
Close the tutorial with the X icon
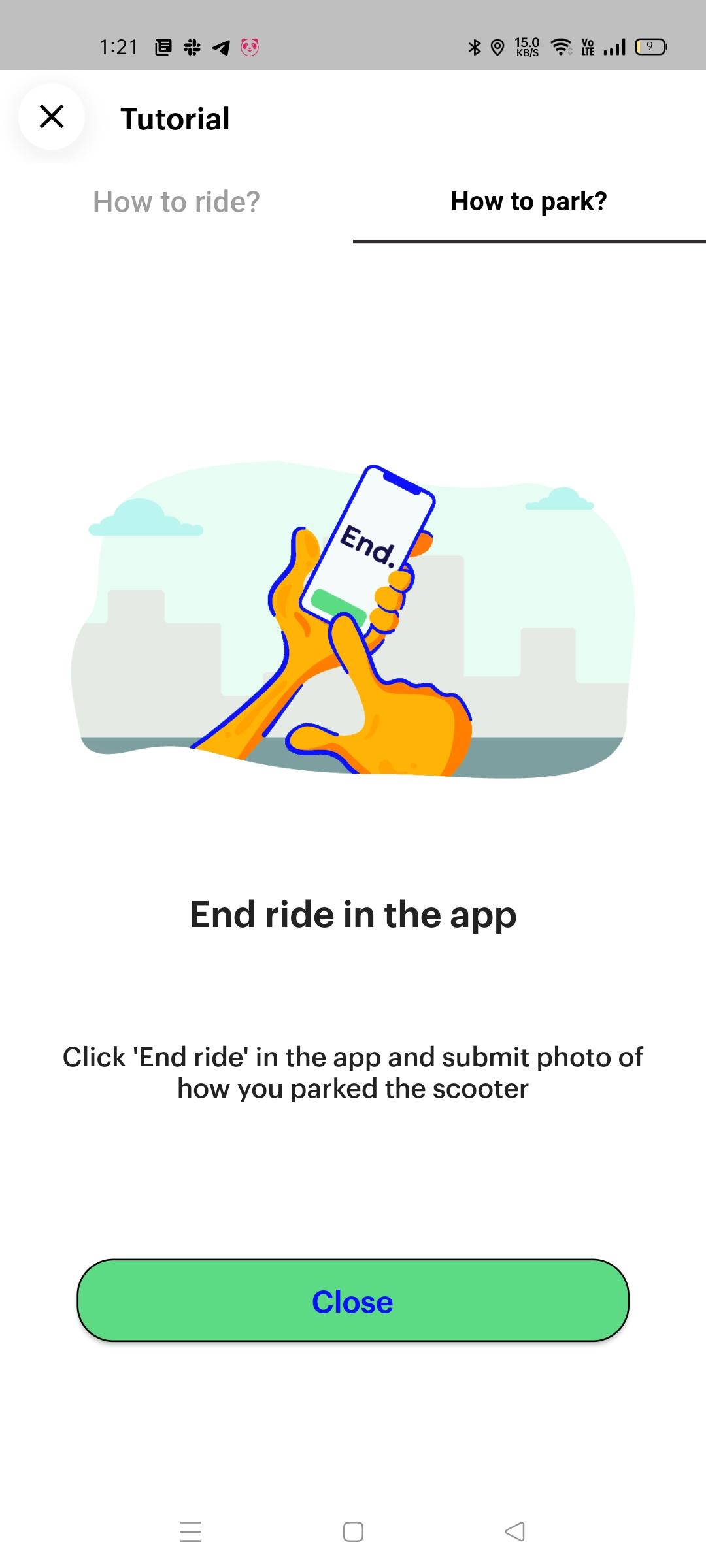tap(52, 117)
